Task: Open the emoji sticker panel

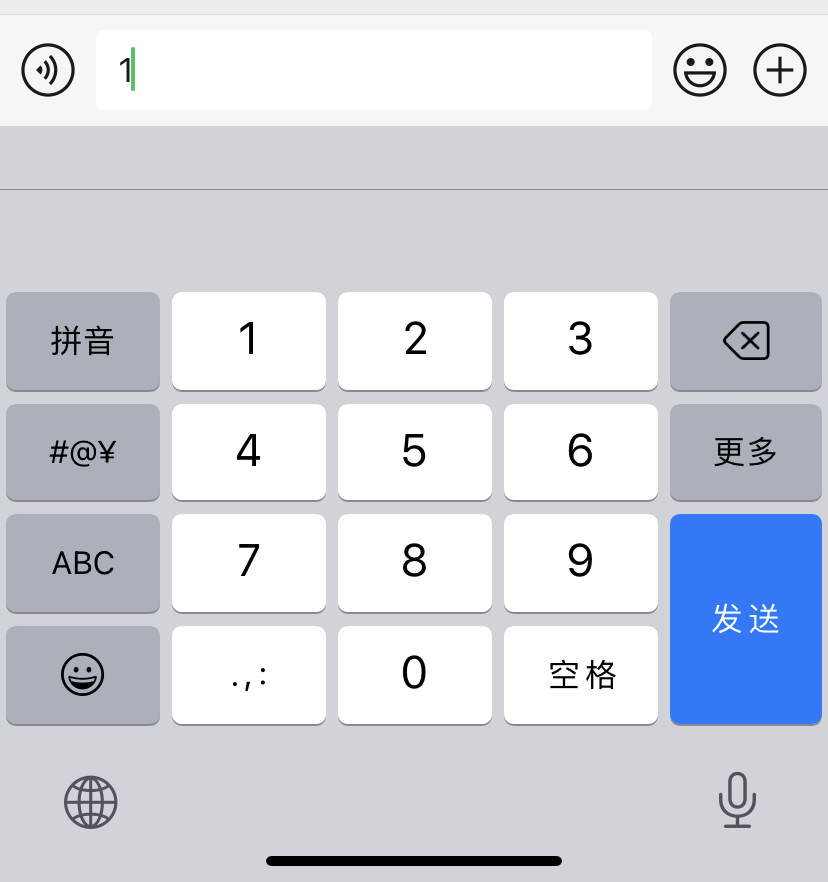Action: point(699,70)
